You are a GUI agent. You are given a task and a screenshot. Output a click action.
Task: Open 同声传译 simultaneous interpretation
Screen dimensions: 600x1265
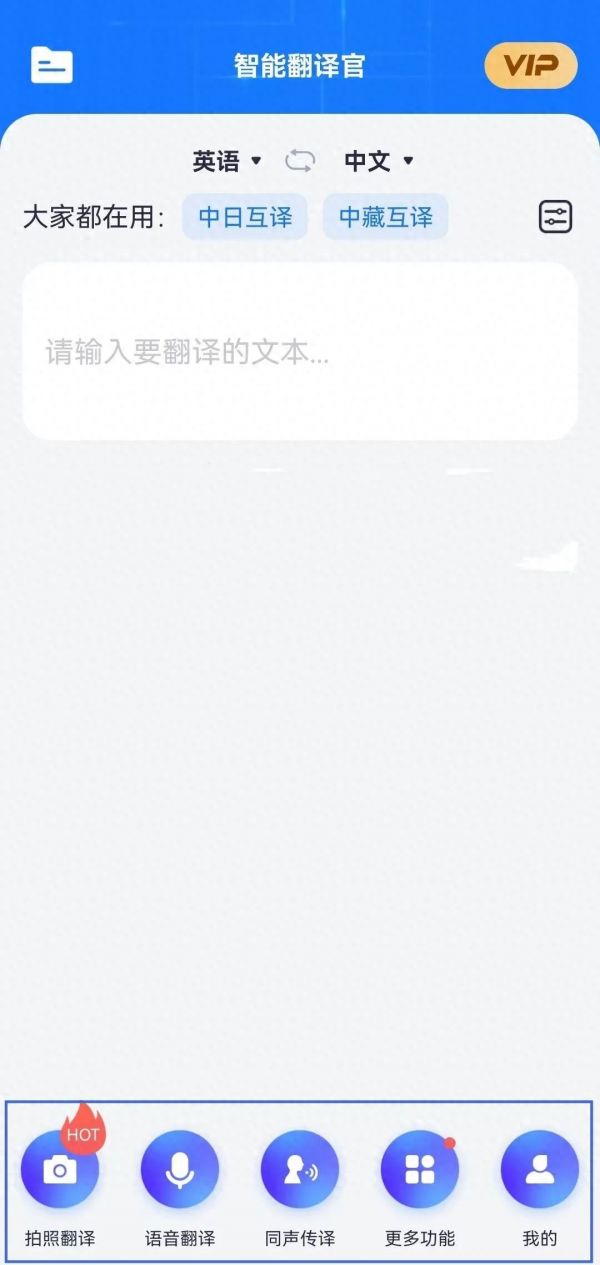300,1187
